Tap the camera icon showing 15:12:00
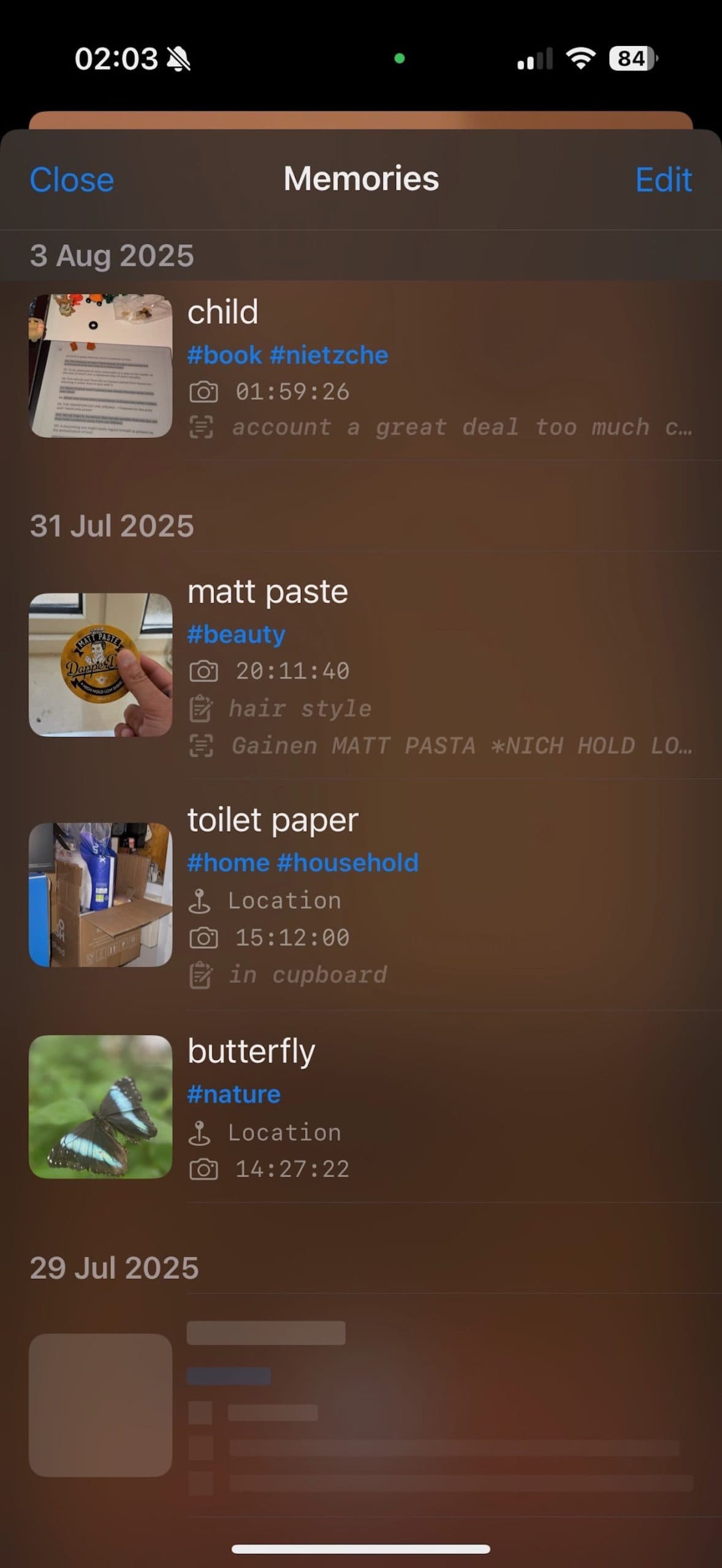The height and width of the screenshot is (1568, 722). [204, 937]
